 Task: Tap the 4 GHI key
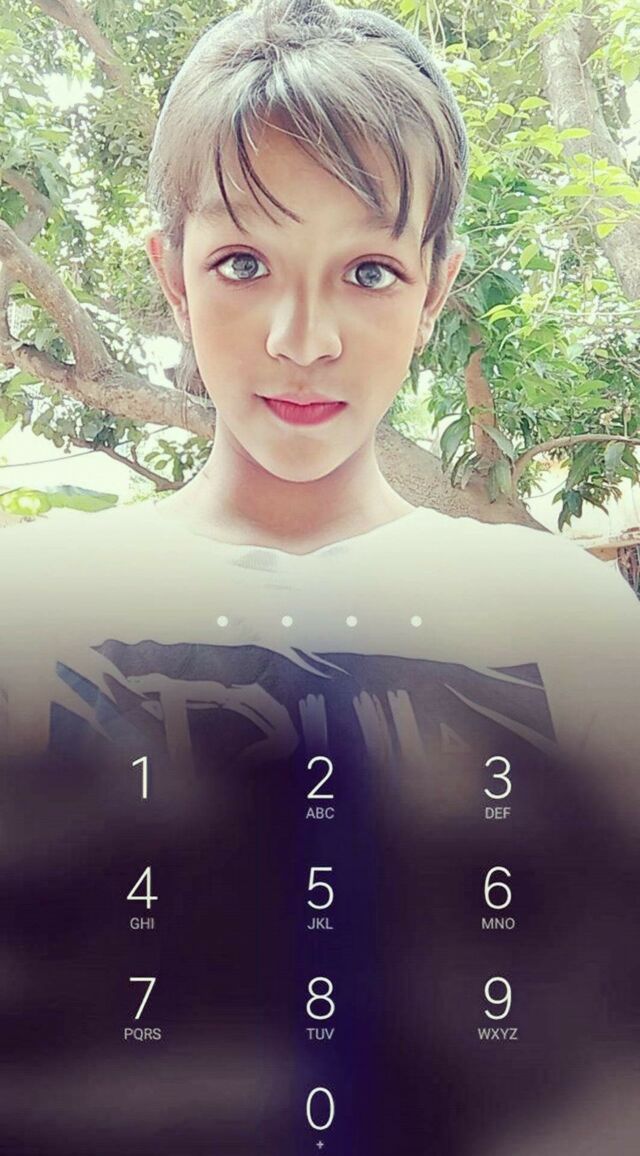coord(142,896)
